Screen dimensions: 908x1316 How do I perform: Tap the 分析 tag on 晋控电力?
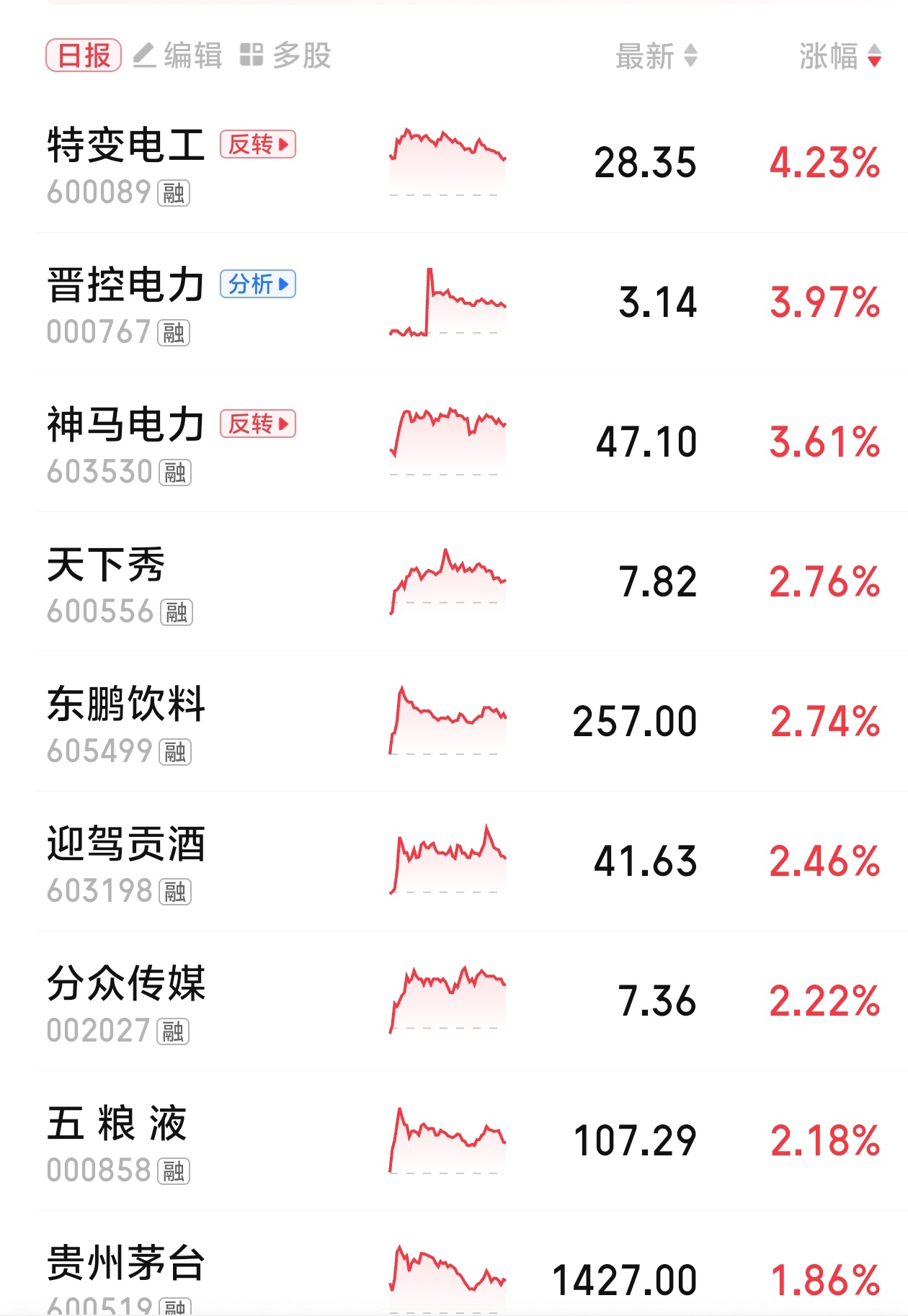tap(258, 285)
